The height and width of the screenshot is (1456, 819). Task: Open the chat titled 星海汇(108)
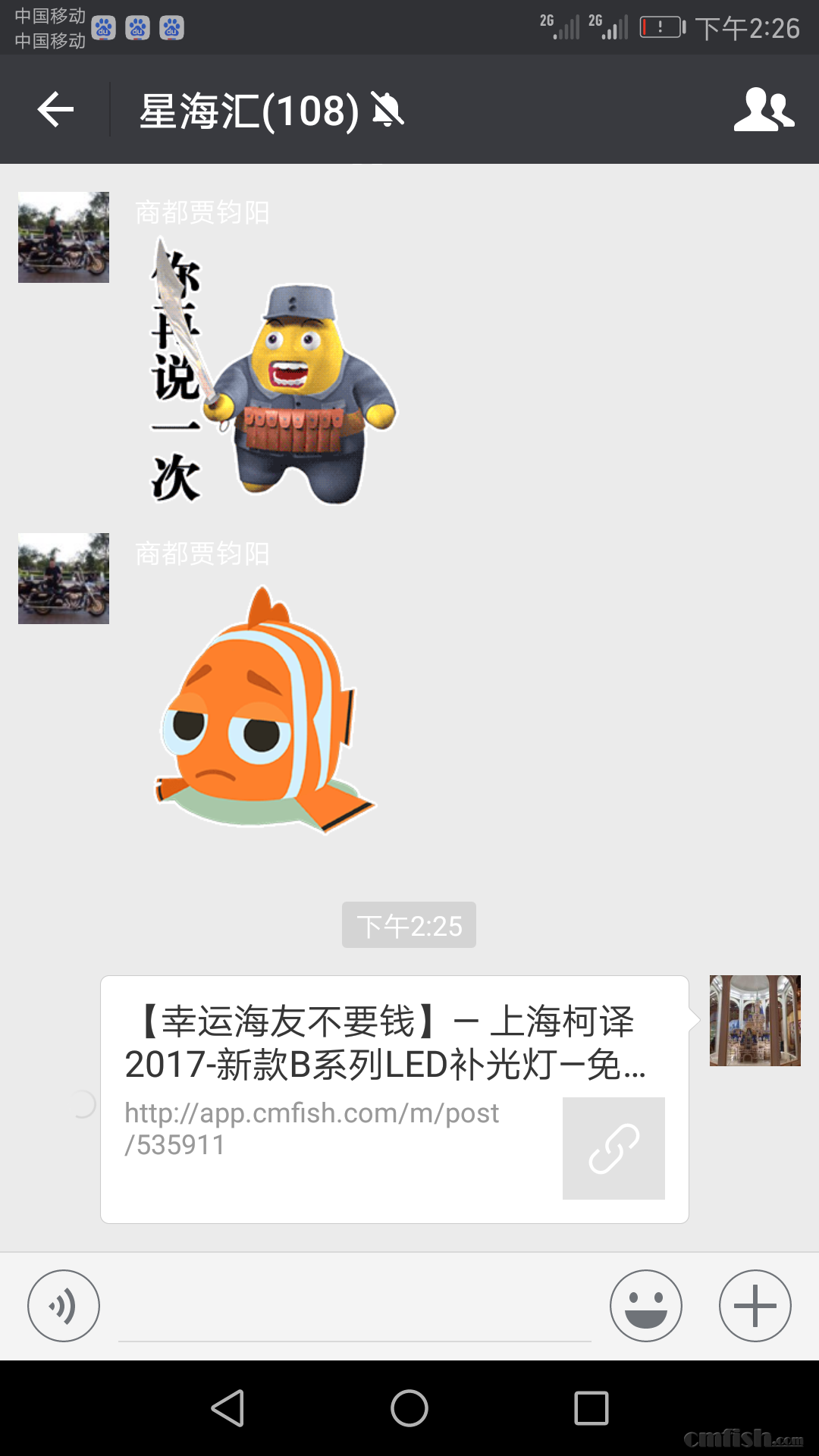click(250, 110)
